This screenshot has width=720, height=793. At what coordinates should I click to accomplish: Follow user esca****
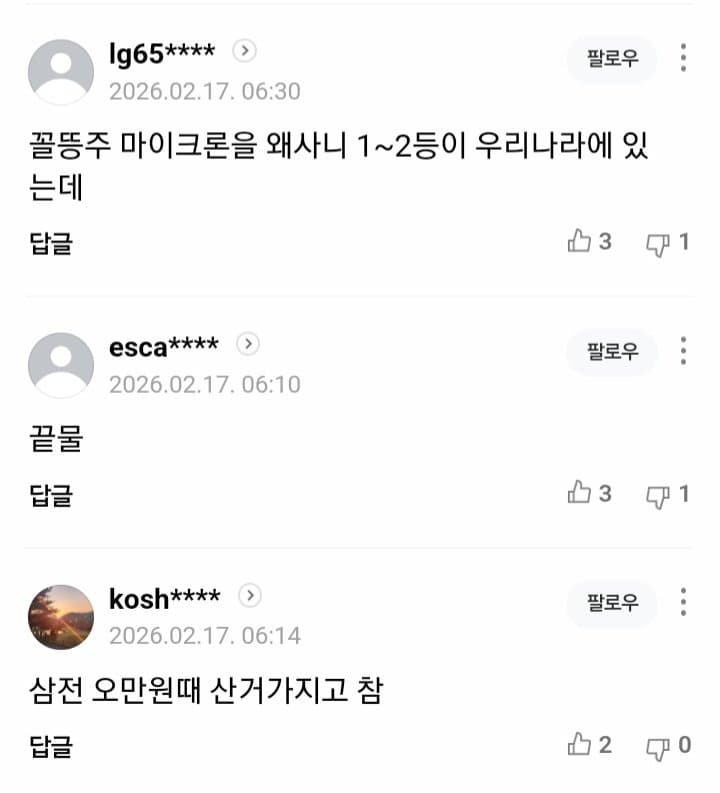tap(612, 352)
